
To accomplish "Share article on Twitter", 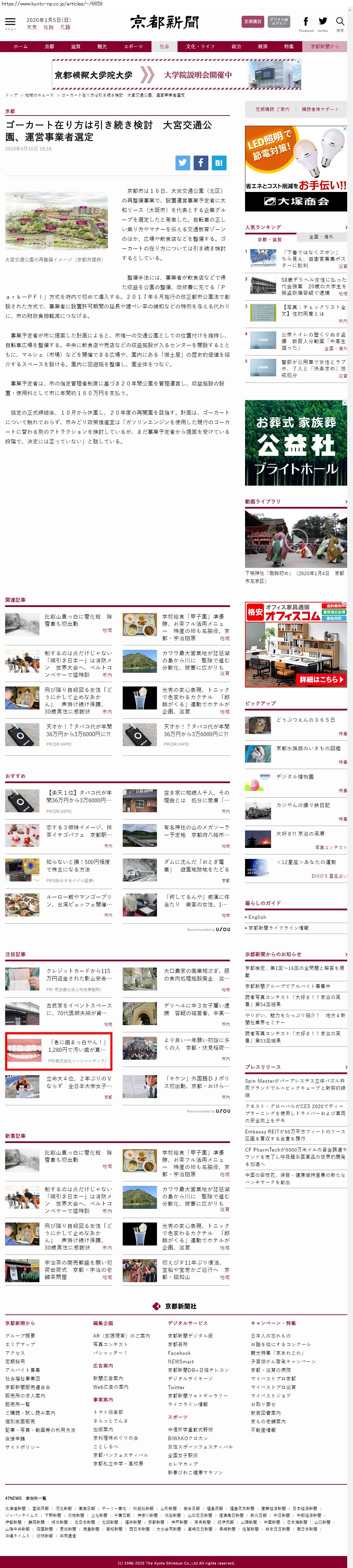I will (183, 162).
